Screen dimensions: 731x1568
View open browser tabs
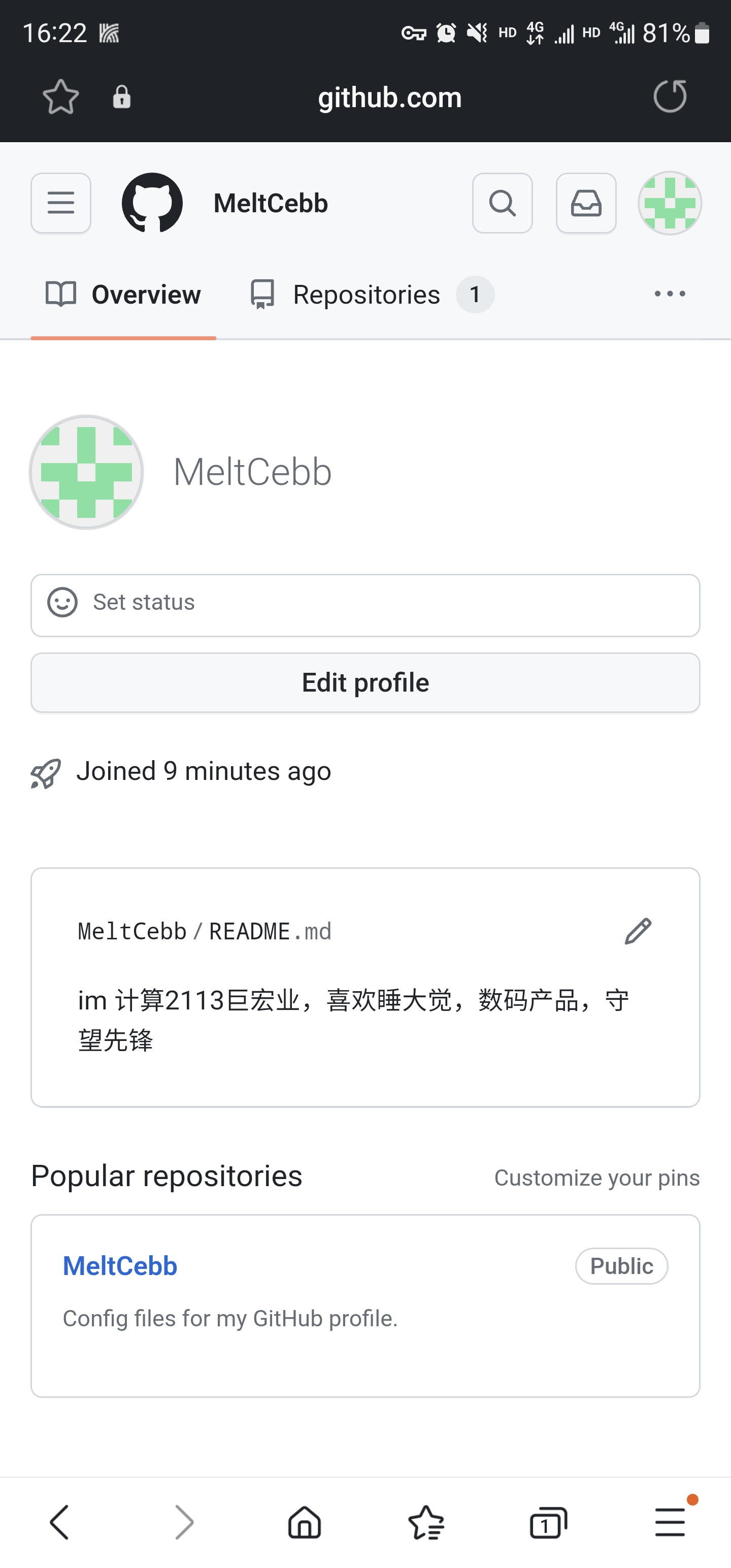(x=548, y=1522)
